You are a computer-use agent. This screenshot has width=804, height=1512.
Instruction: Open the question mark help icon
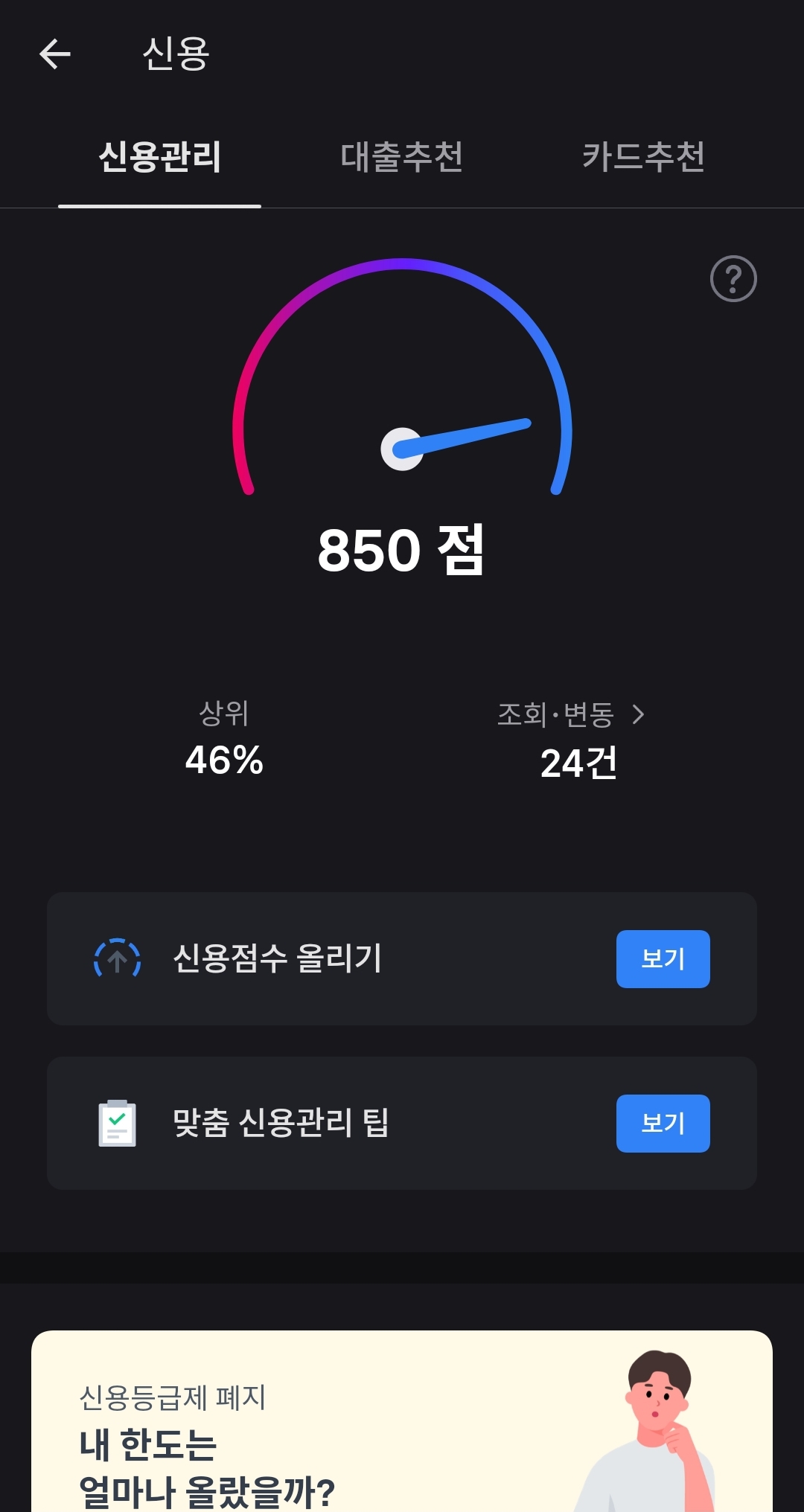coord(733,279)
